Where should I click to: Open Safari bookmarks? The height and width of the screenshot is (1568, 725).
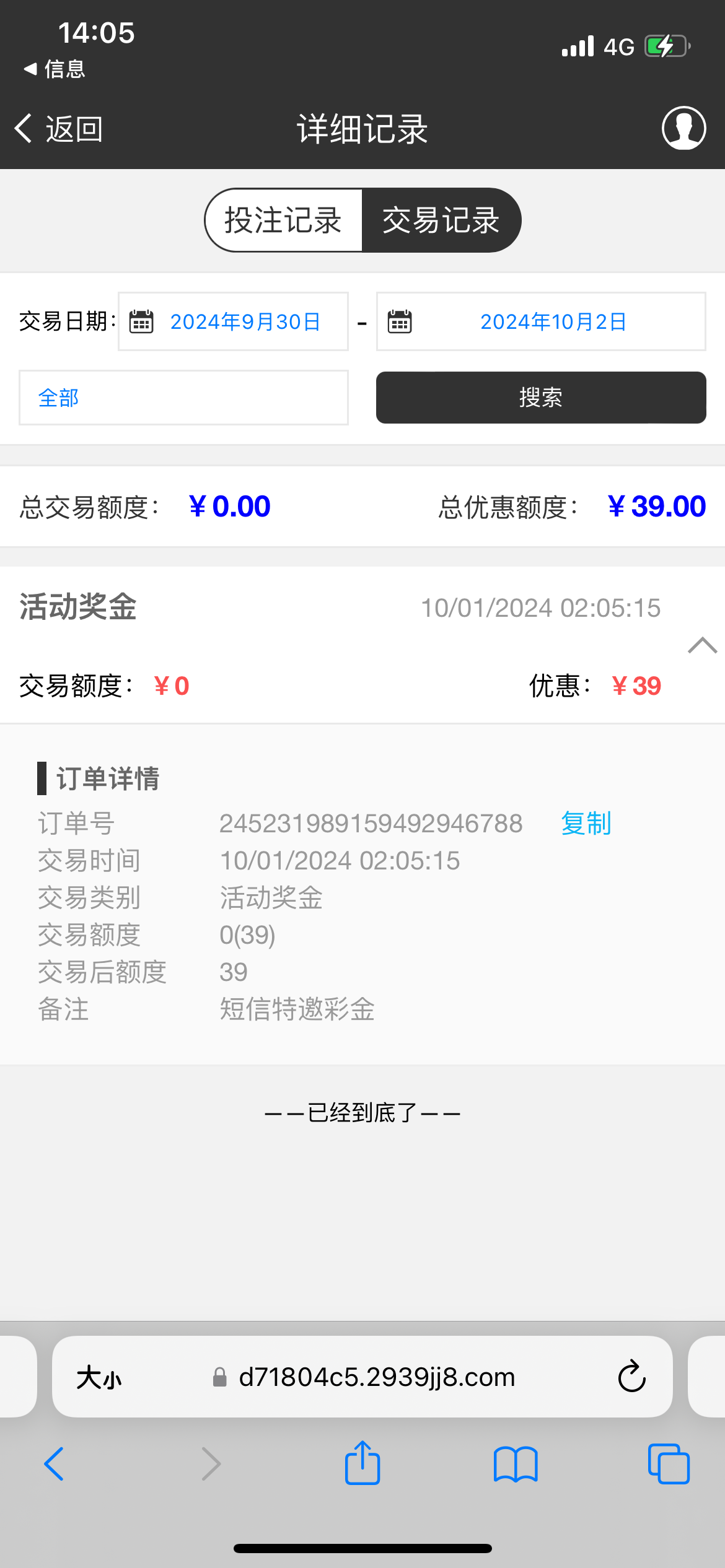516,1464
